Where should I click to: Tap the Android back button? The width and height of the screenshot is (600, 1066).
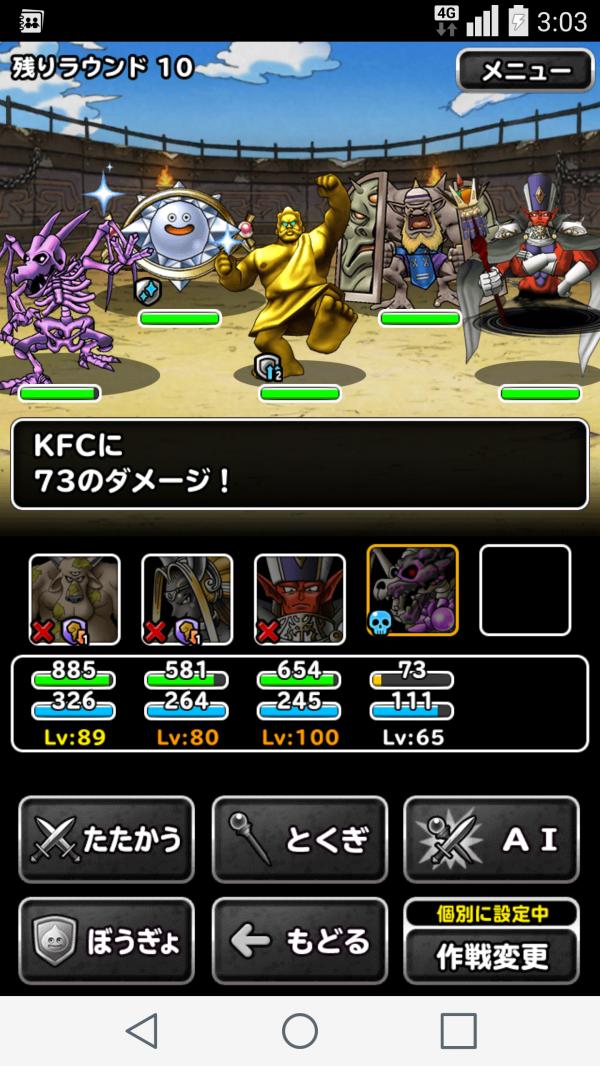pos(141,1030)
